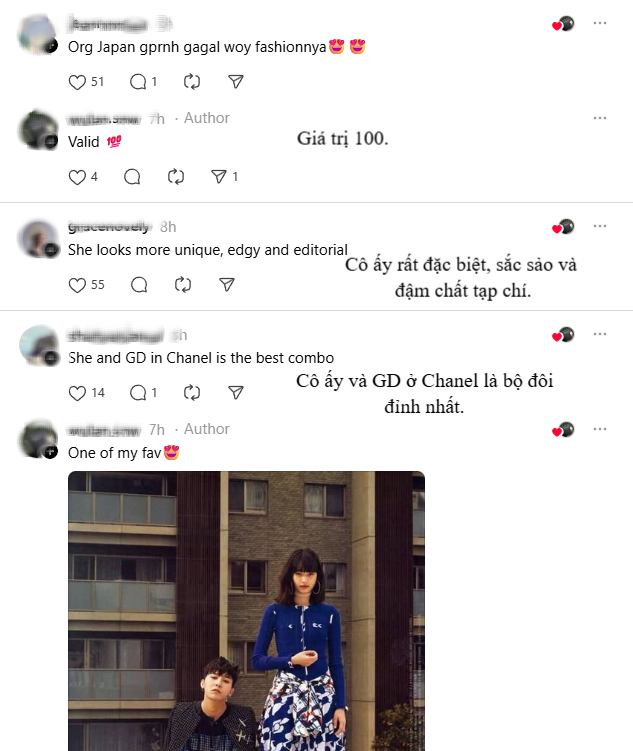This screenshot has width=633, height=751.
Task: Share the "Org Japan" fashion comment
Action: coord(235,82)
